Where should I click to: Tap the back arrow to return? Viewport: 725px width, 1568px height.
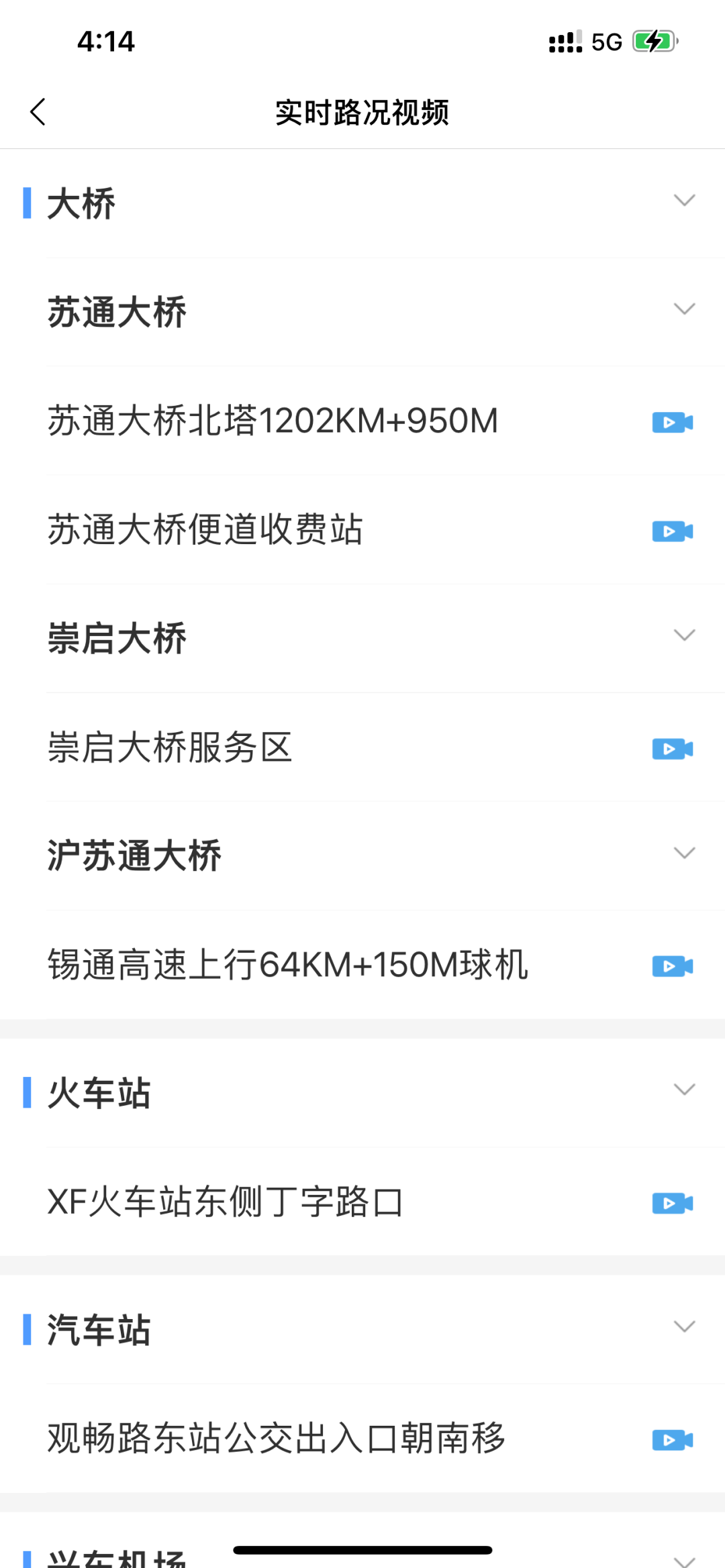click(x=38, y=111)
